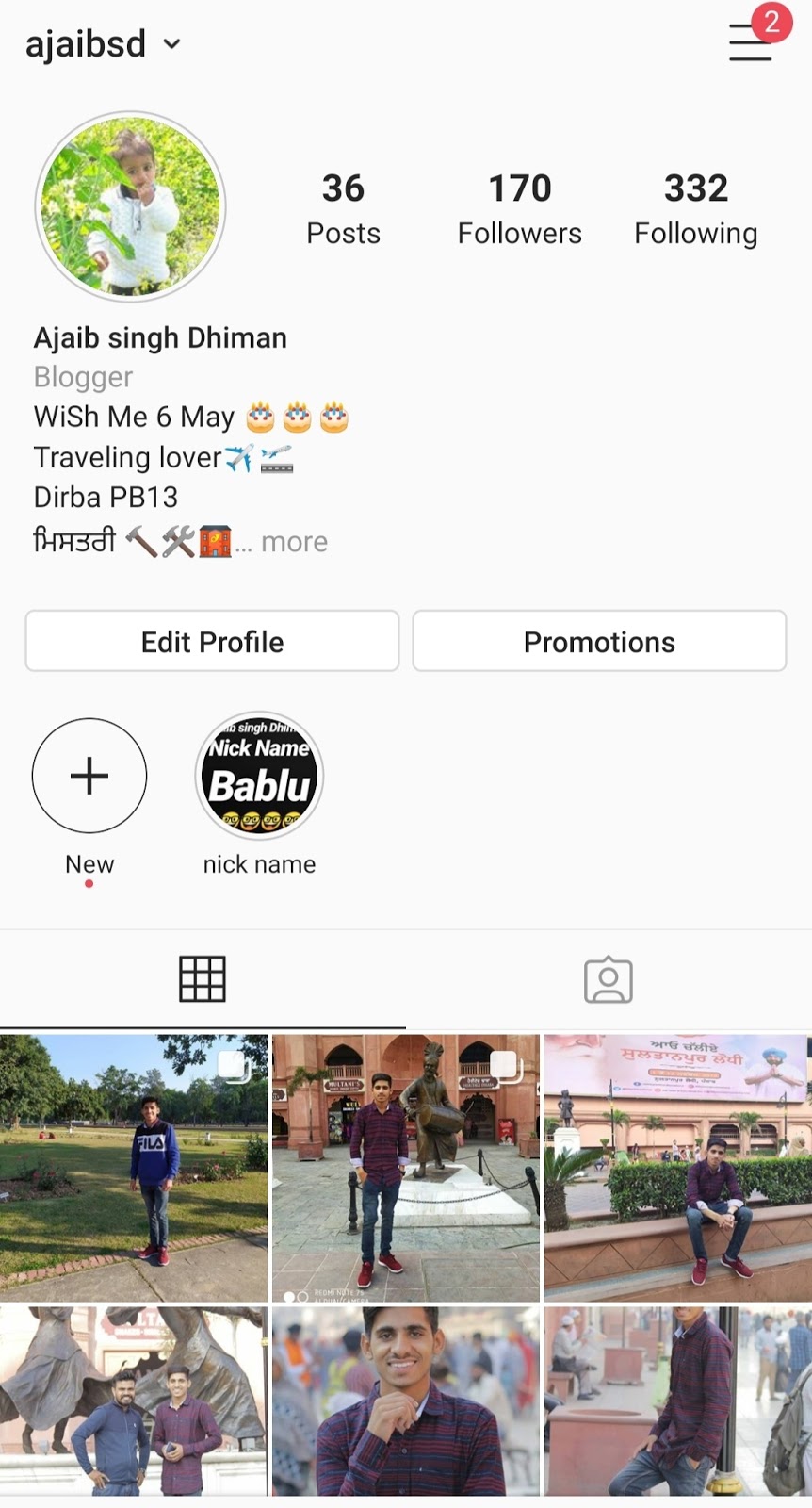Image resolution: width=812 pixels, height=1508 pixels.
Task: View the 170 Followers list
Action: click(x=519, y=208)
